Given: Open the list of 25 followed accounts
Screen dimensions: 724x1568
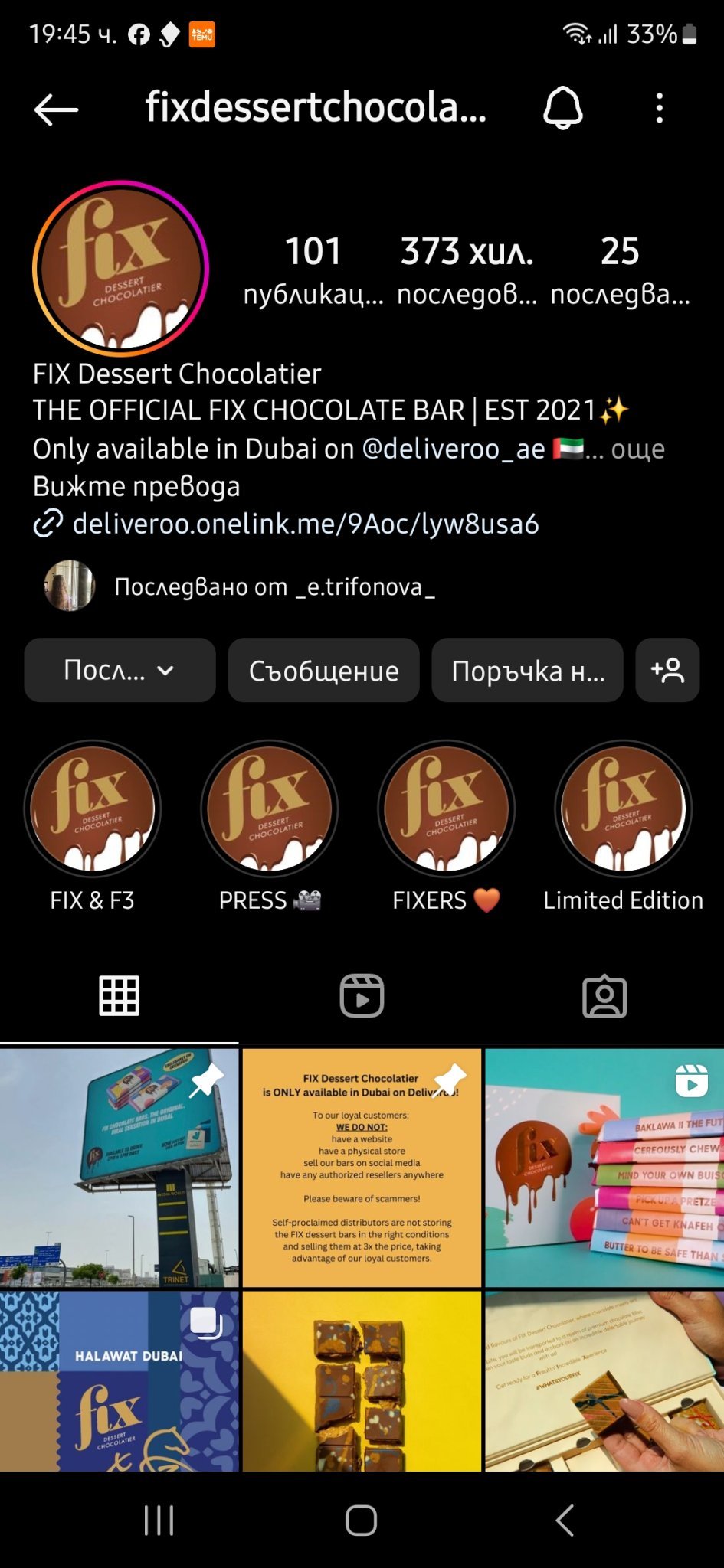Looking at the screenshot, I should tap(620, 269).
